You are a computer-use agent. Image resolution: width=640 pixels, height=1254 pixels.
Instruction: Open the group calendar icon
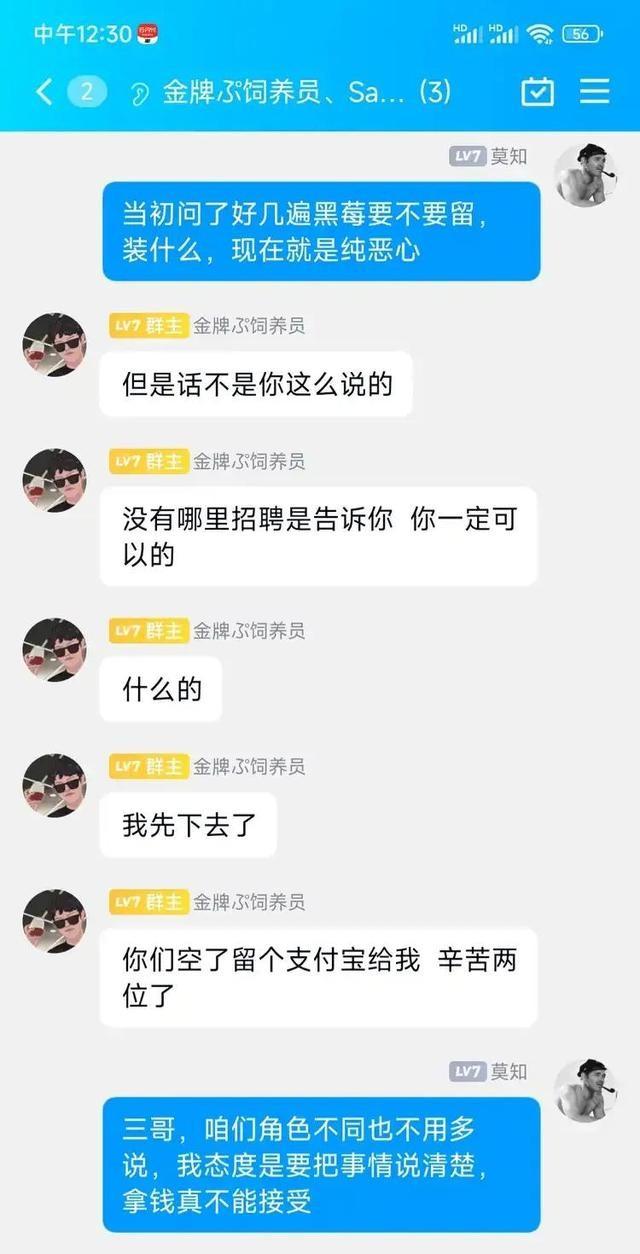point(538,92)
